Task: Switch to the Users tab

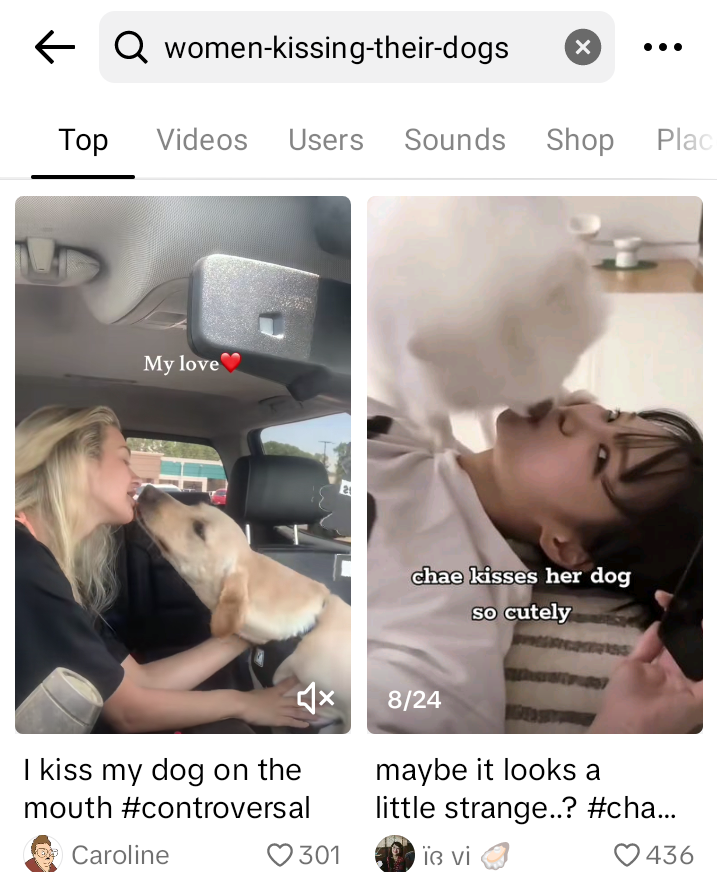Action: click(326, 140)
